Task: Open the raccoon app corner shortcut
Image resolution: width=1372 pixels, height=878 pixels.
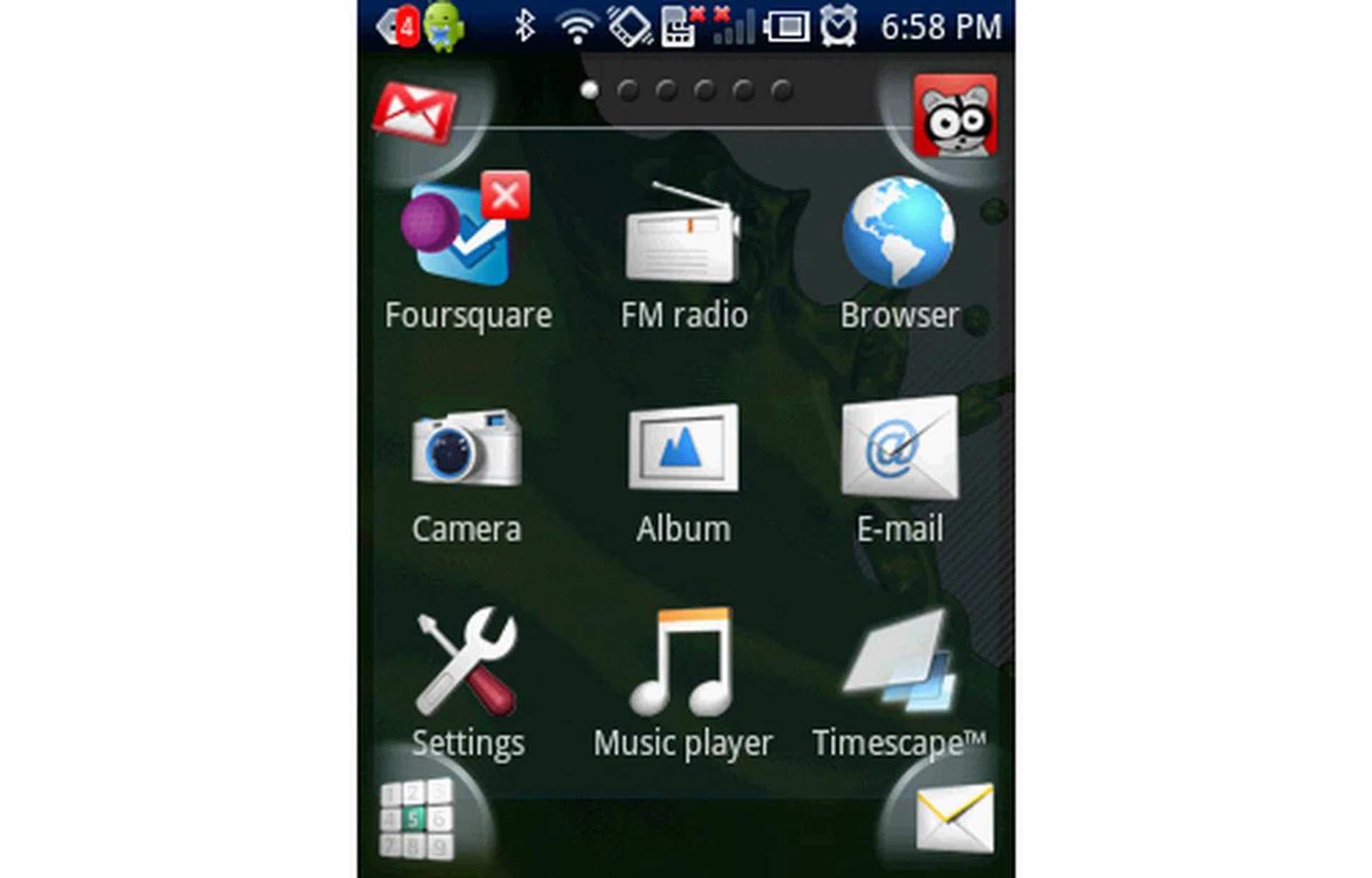Action: click(x=955, y=116)
